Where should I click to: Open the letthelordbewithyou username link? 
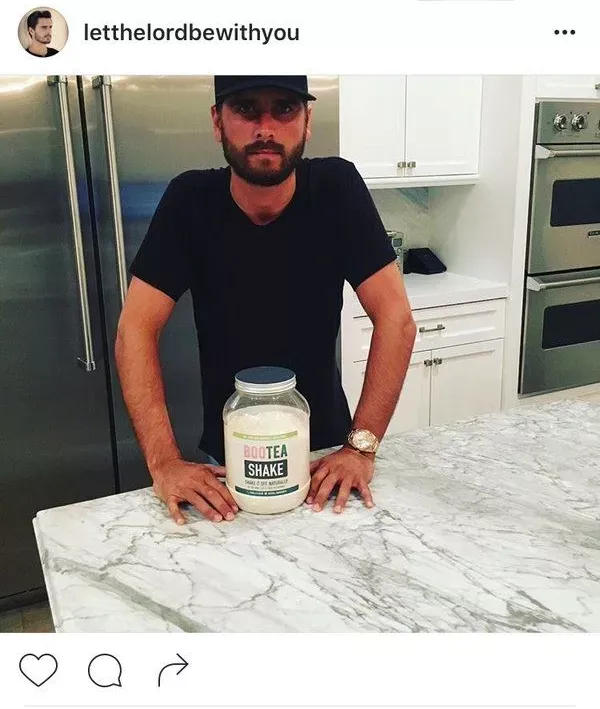191,32
